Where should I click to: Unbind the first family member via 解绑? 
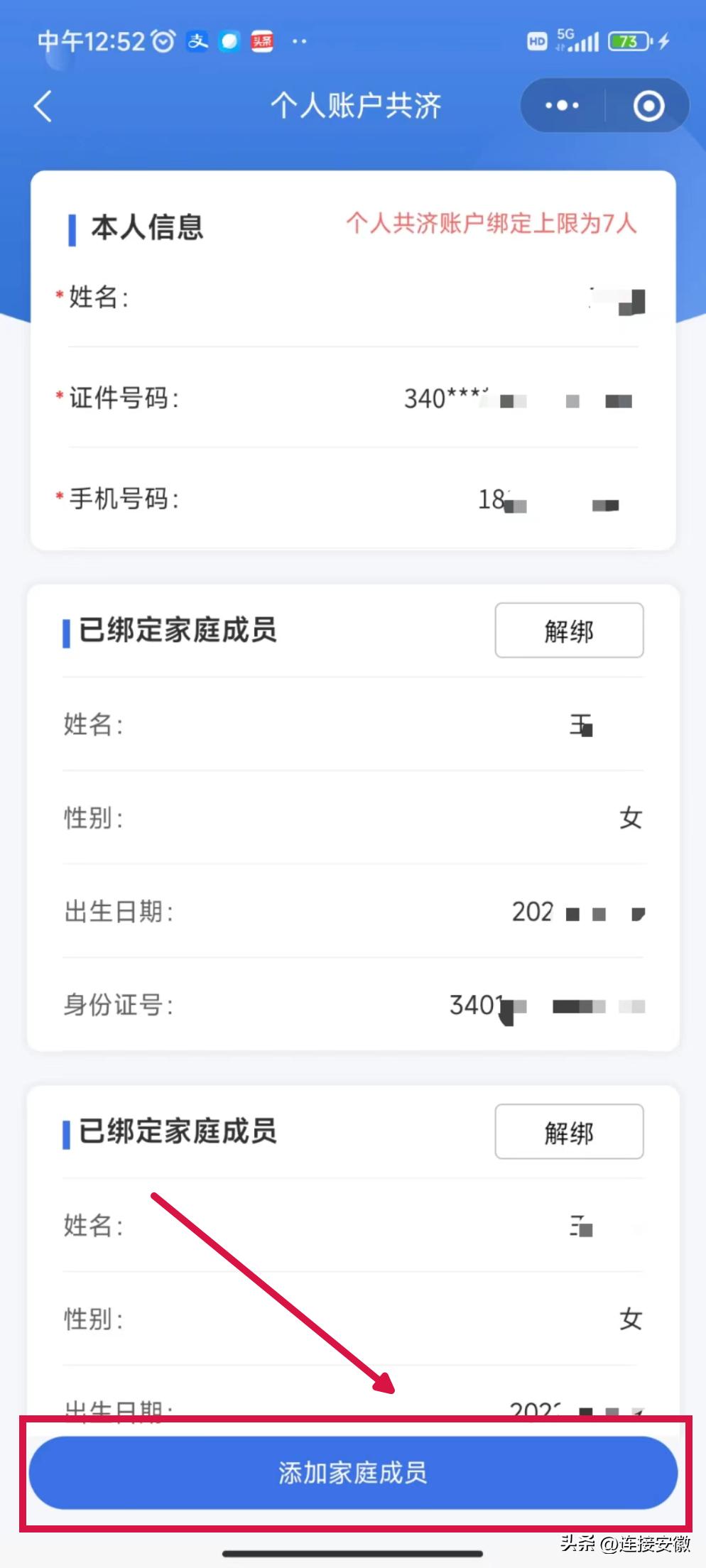[x=569, y=631]
